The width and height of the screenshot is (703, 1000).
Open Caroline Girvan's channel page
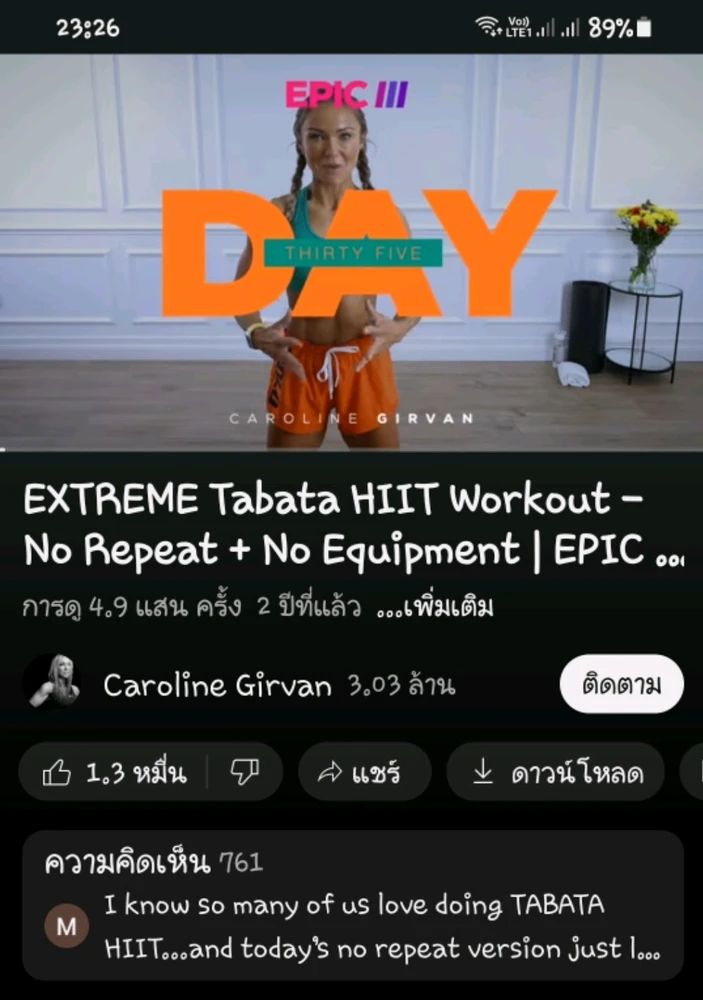pos(217,685)
